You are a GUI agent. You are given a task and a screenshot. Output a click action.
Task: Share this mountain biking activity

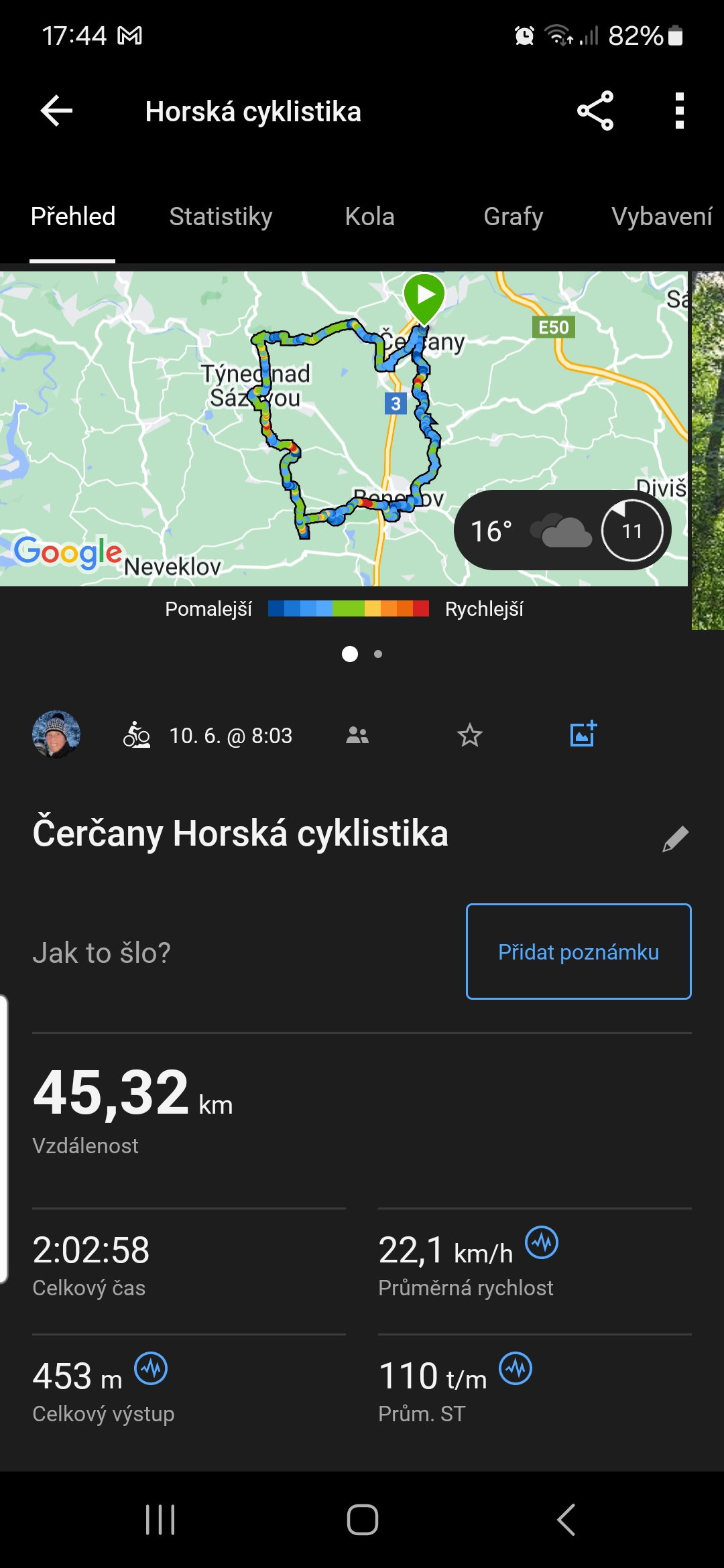(595, 111)
